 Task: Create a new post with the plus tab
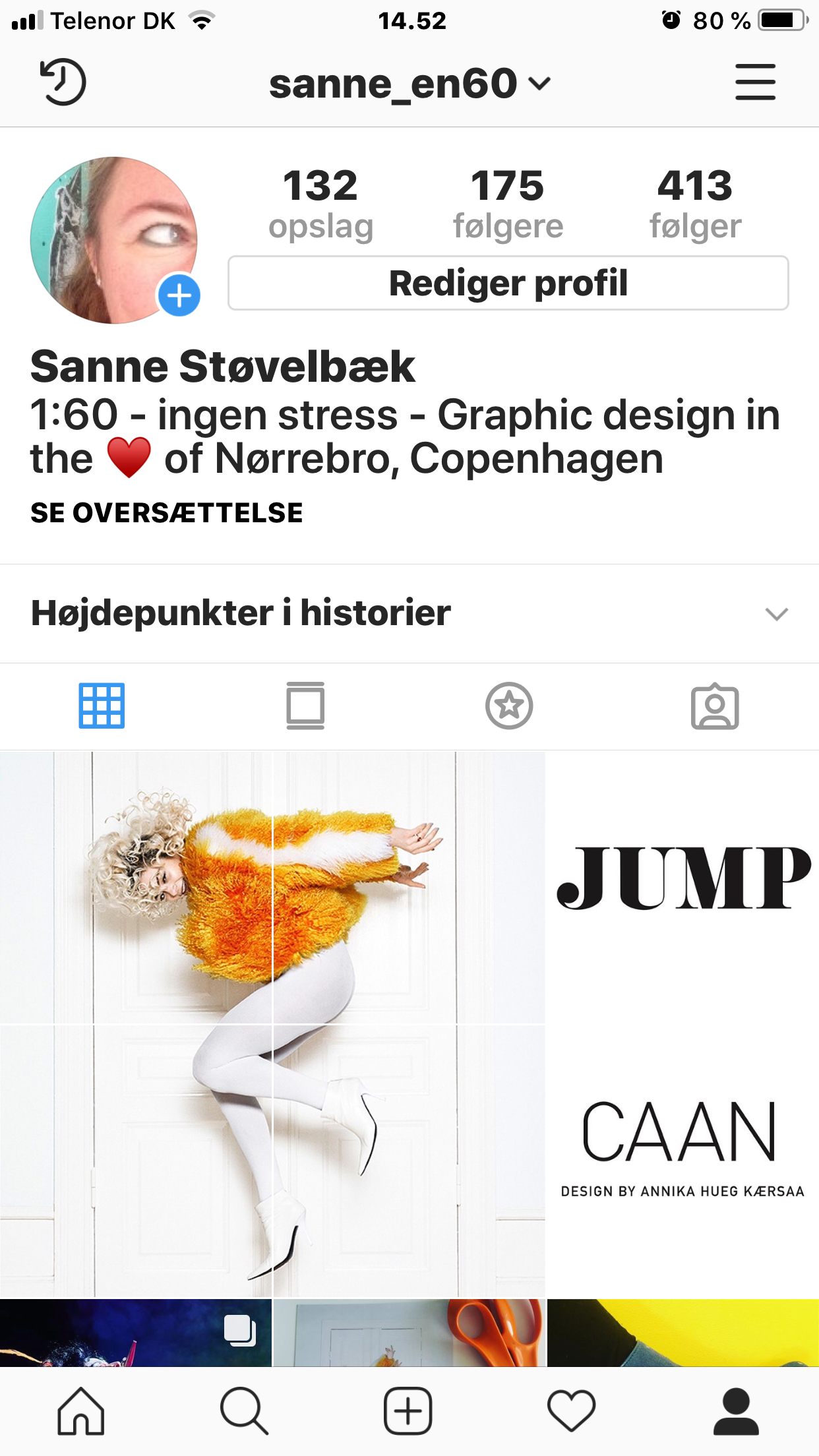click(408, 1411)
